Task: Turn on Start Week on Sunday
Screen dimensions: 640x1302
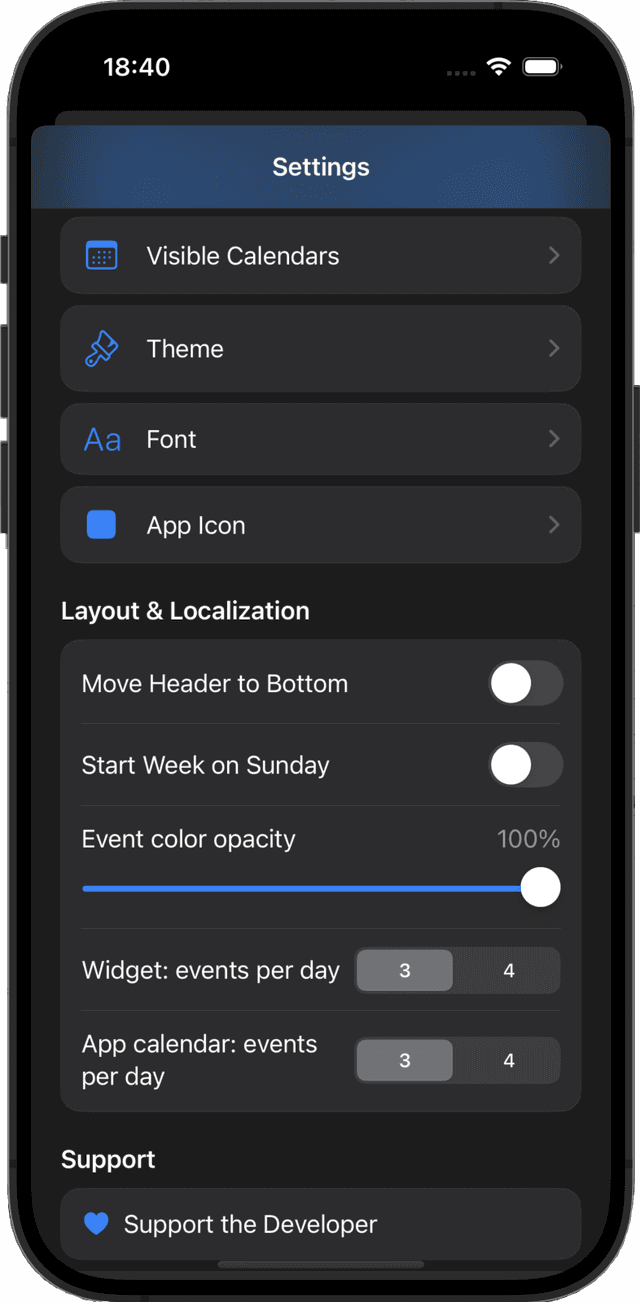Action: click(525, 766)
